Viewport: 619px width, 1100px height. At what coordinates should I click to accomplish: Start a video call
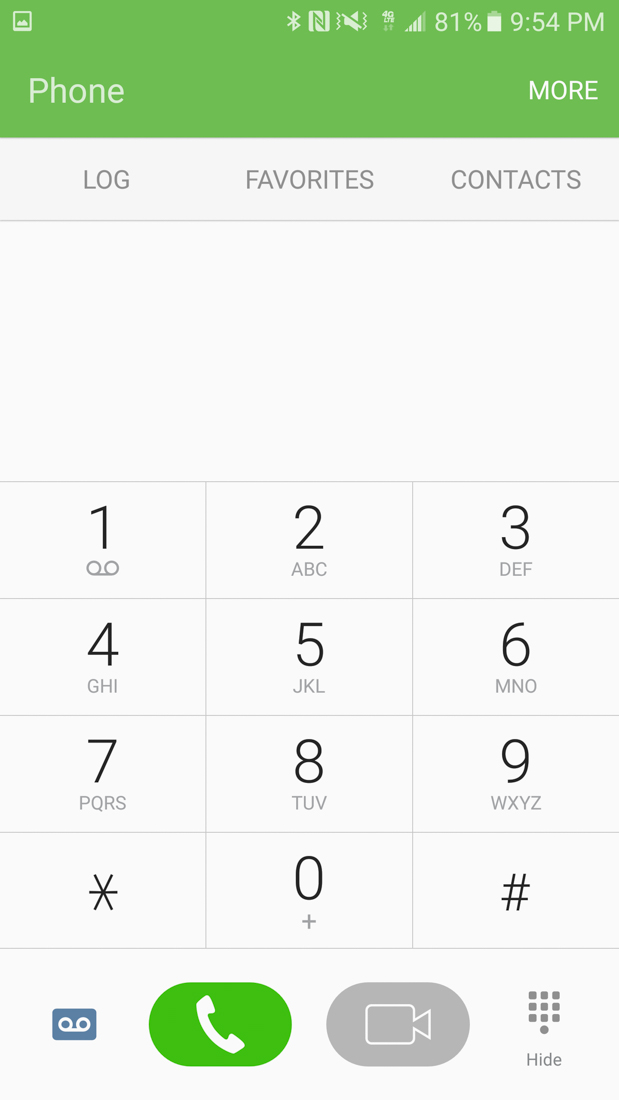point(397,1024)
